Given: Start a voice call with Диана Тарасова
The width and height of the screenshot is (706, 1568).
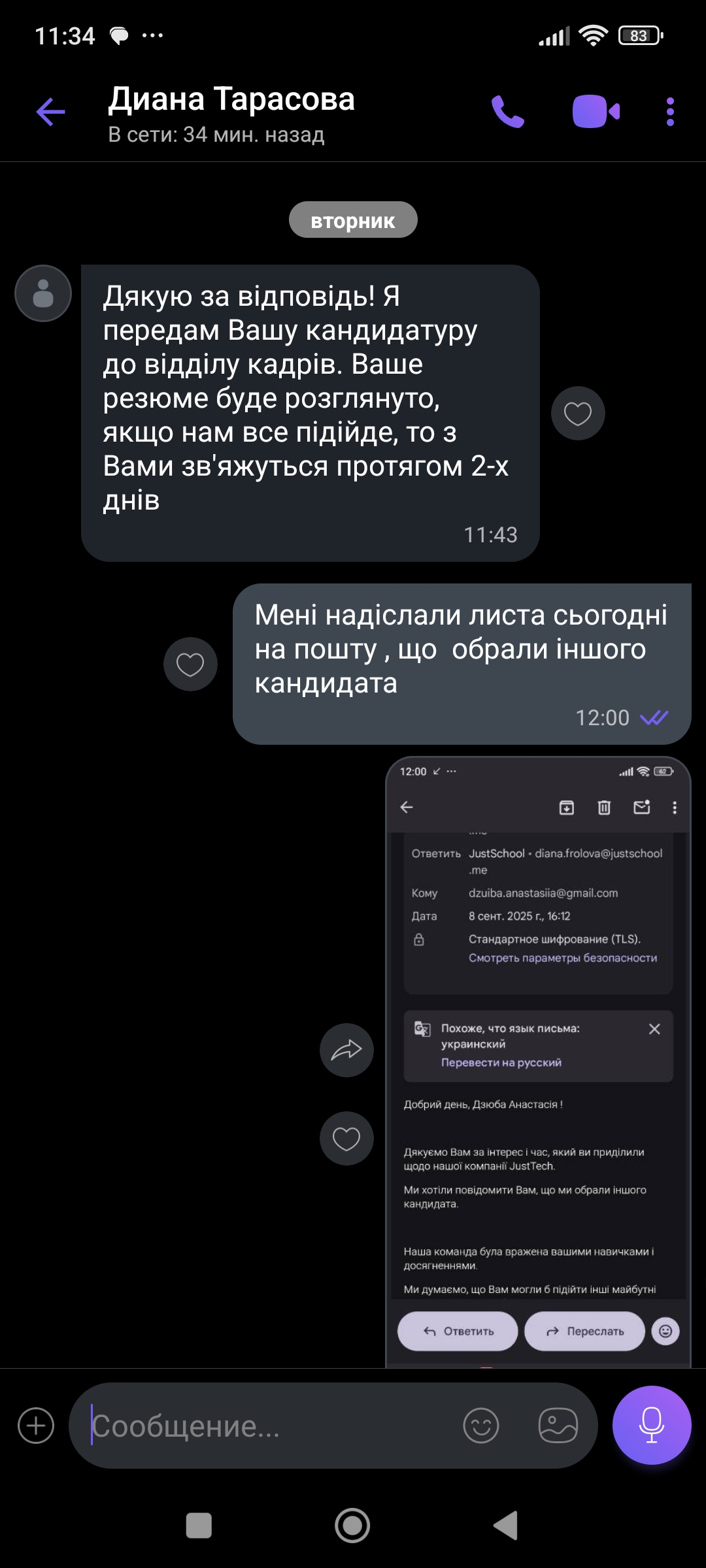Looking at the screenshot, I should 508,112.
